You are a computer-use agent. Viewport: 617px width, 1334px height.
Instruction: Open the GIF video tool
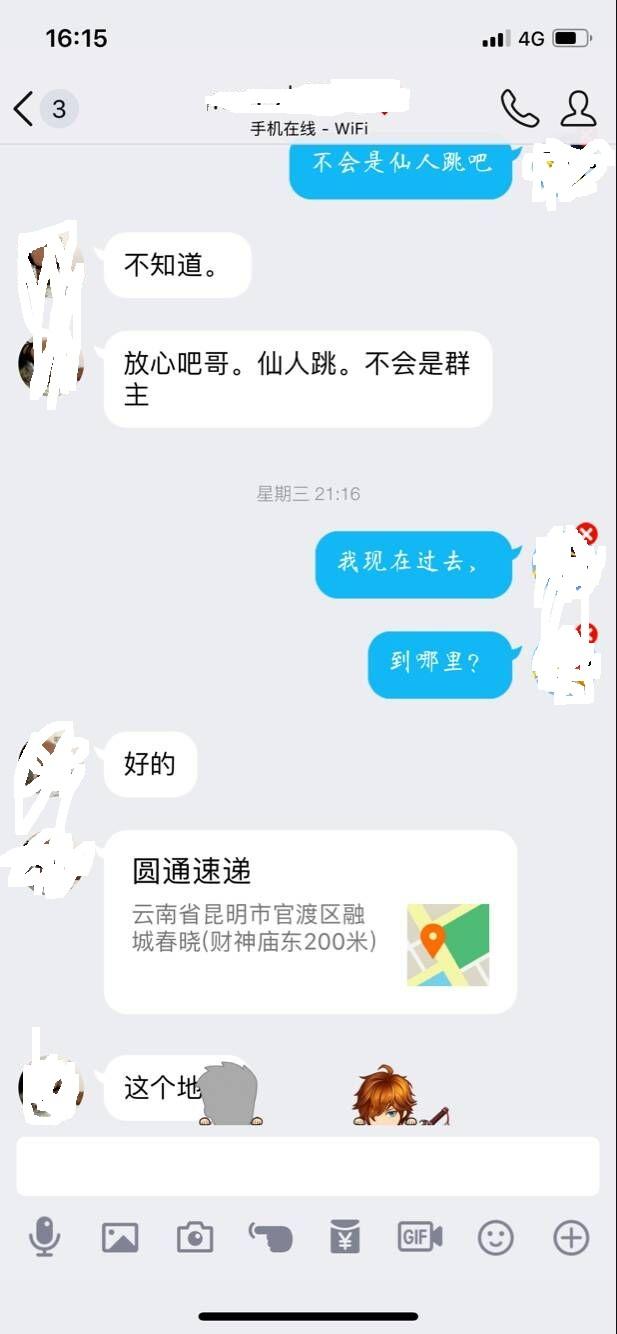point(420,1238)
